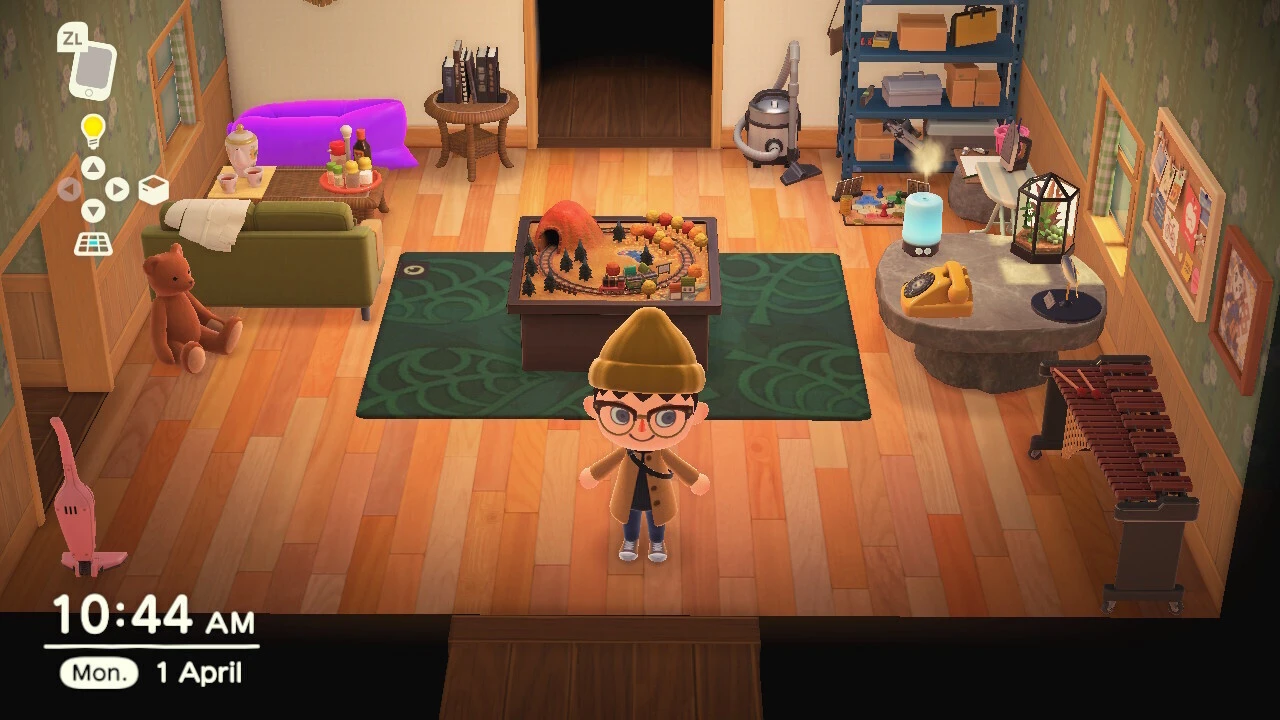The image size is (1280, 720).
Task: Open the storage box icon
Action: [x=153, y=189]
